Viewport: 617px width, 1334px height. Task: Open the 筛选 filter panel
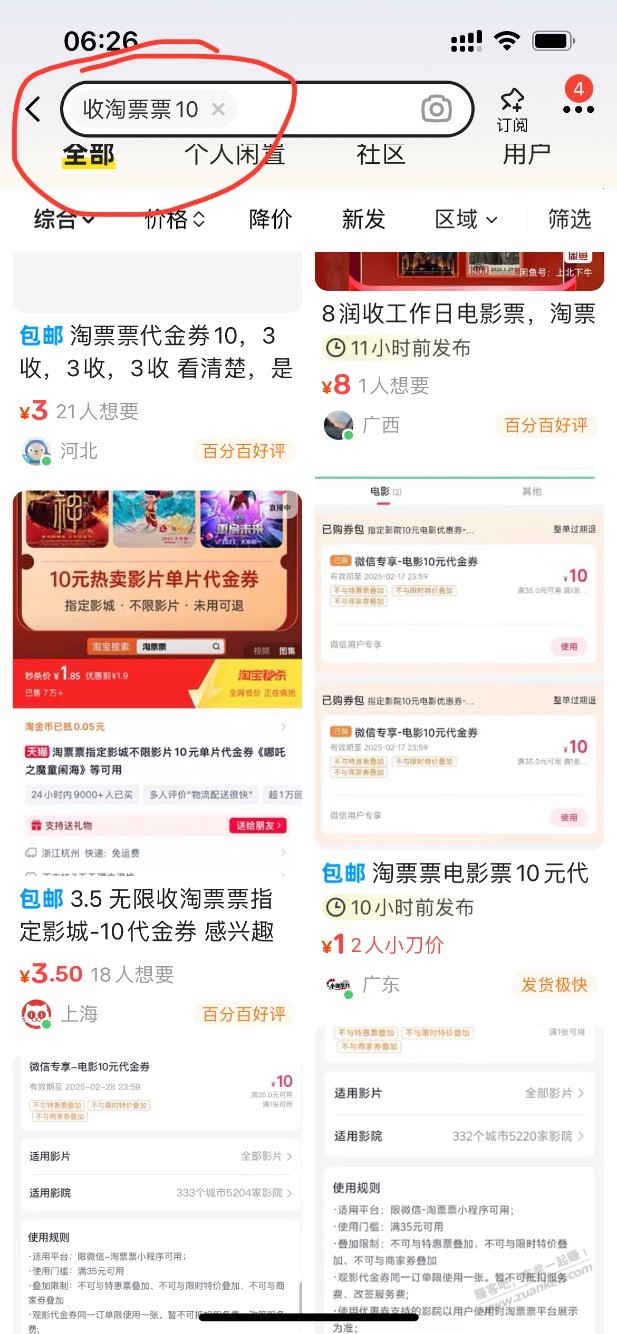570,219
